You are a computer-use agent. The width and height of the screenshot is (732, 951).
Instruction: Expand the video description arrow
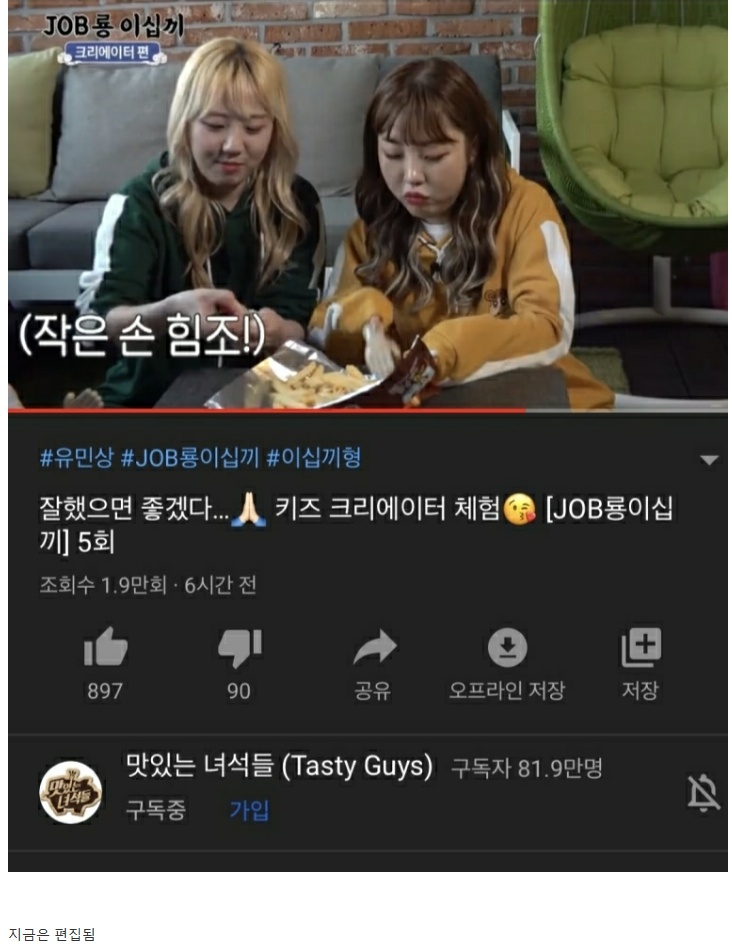(709, 460)
